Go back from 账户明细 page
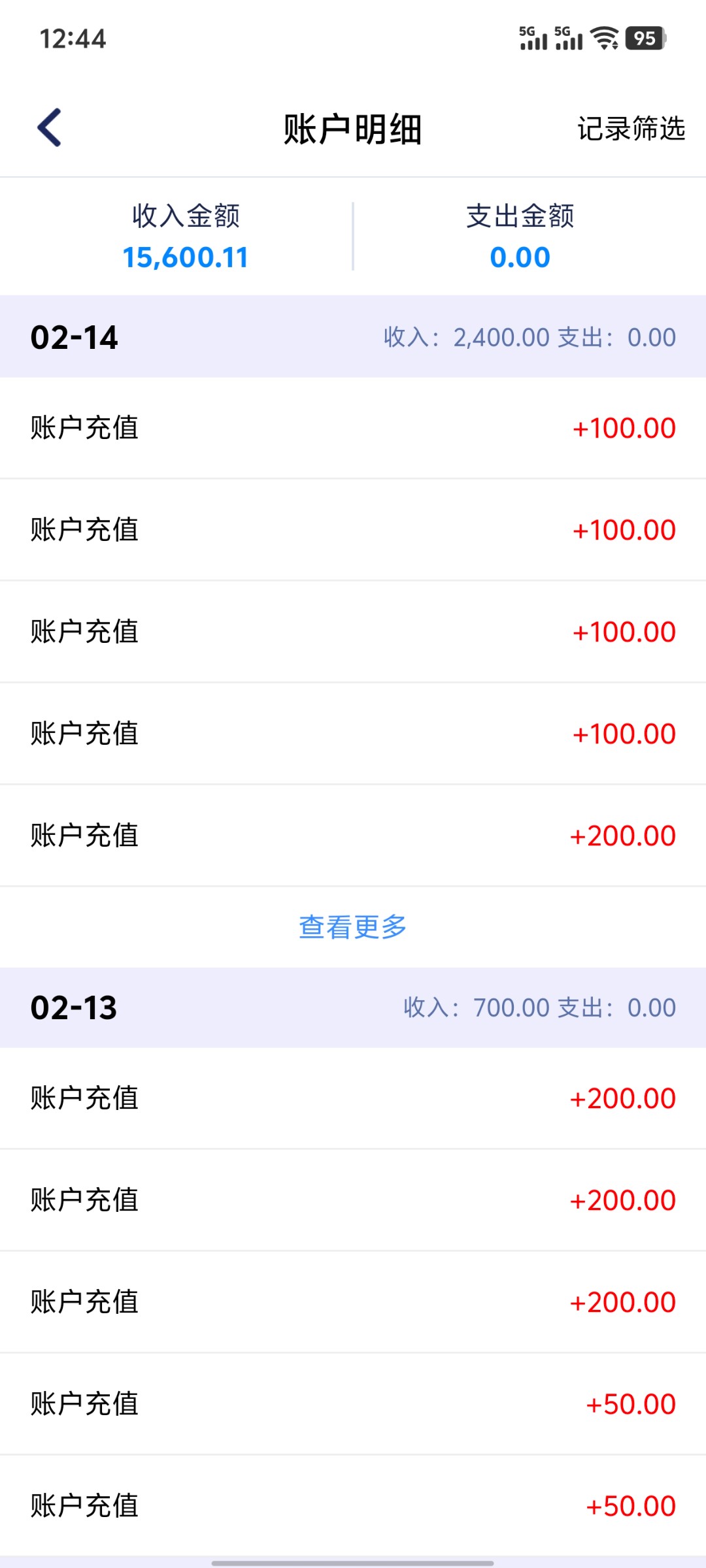The height and width of the screenshot is (1568, 706). point(50,127)
